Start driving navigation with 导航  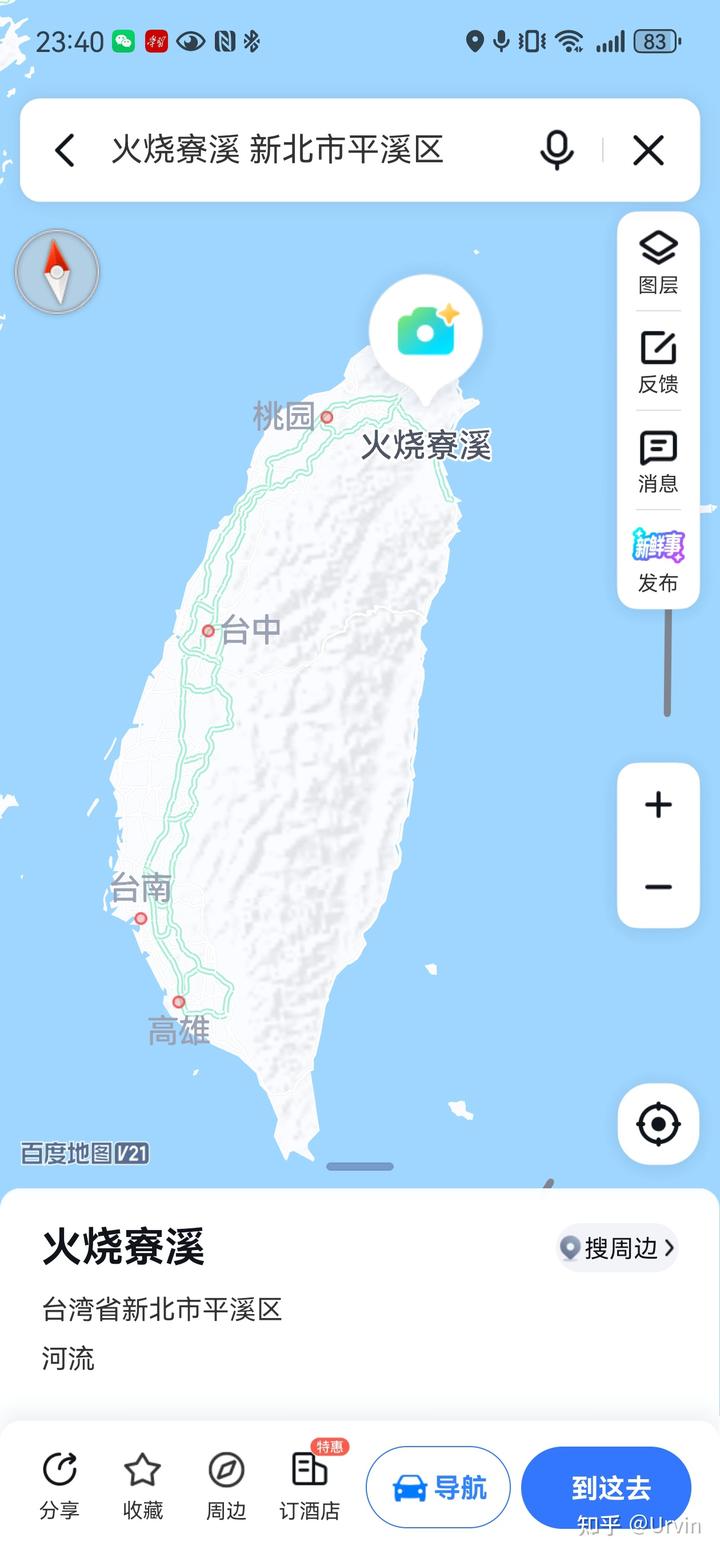(x=438, y=1487)
